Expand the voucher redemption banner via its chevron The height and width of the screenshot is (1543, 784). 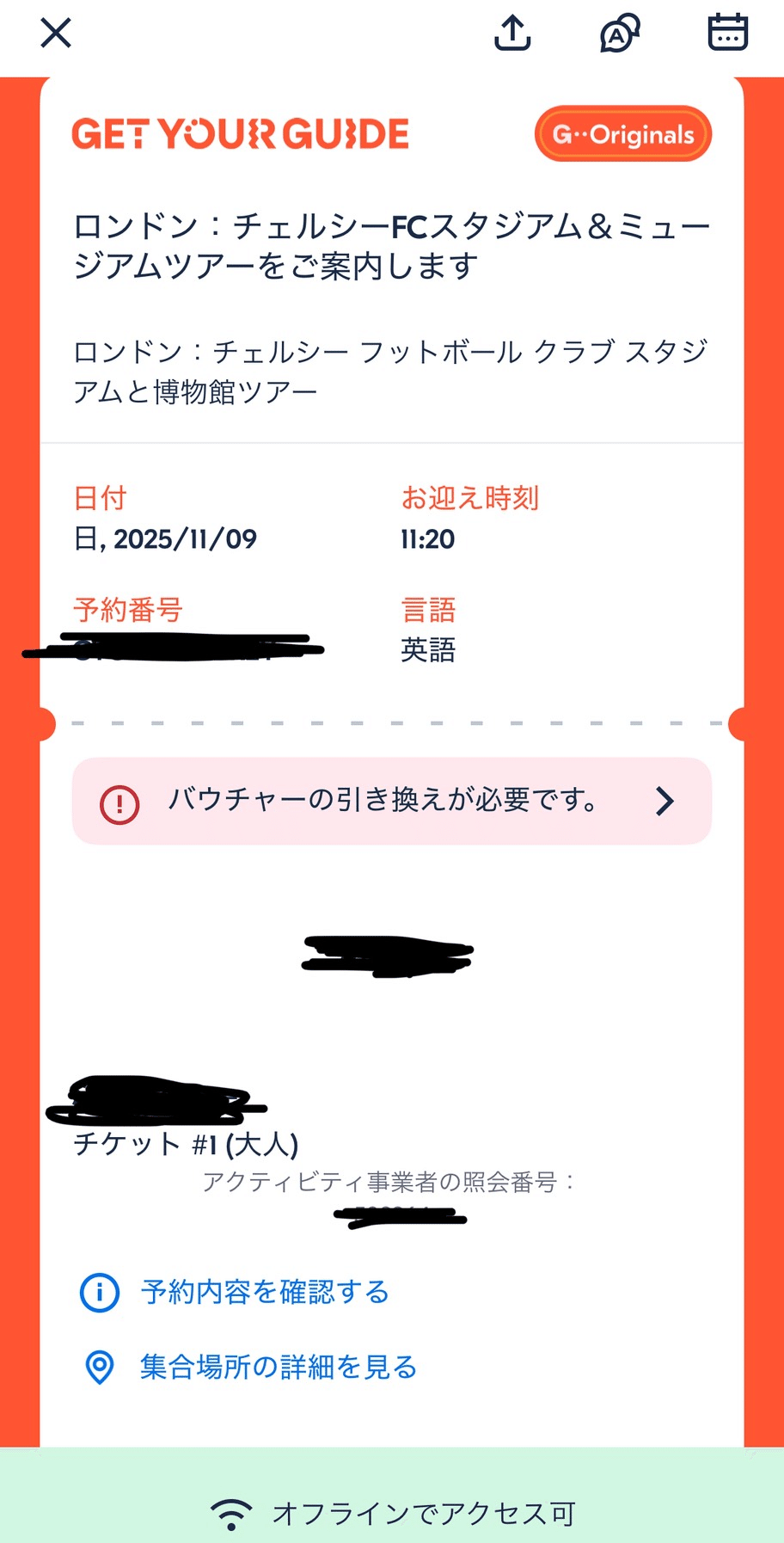coord(665,801)
